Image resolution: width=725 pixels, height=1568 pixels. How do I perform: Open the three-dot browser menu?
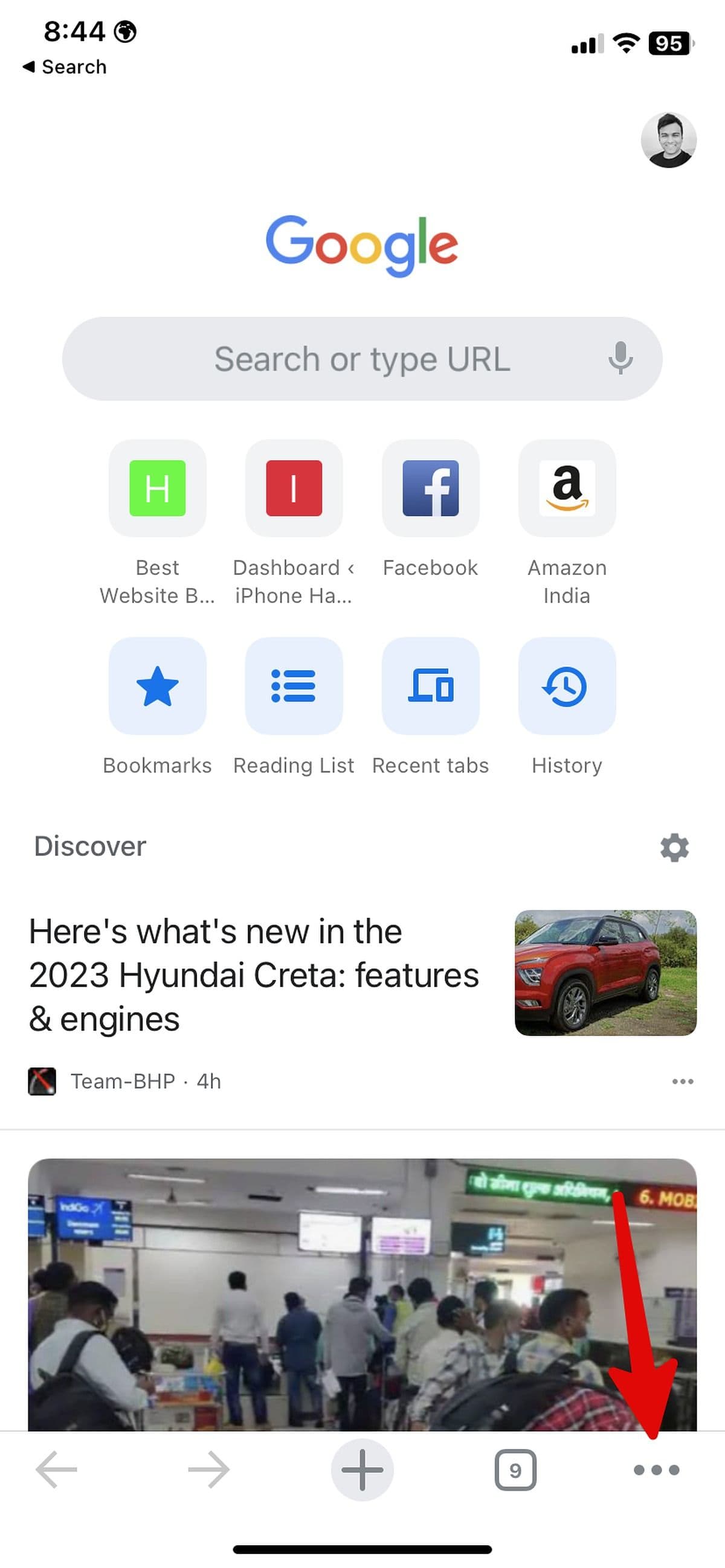(656, 1470)
